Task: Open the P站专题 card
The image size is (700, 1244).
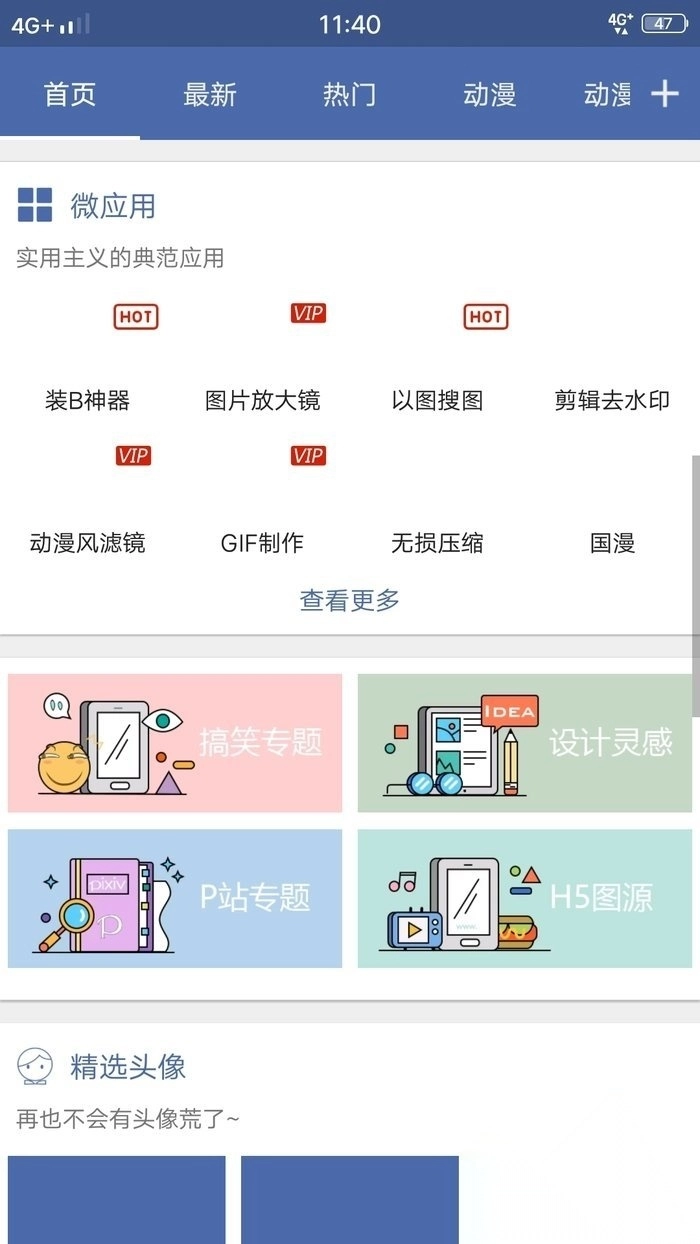Action: 175,898
